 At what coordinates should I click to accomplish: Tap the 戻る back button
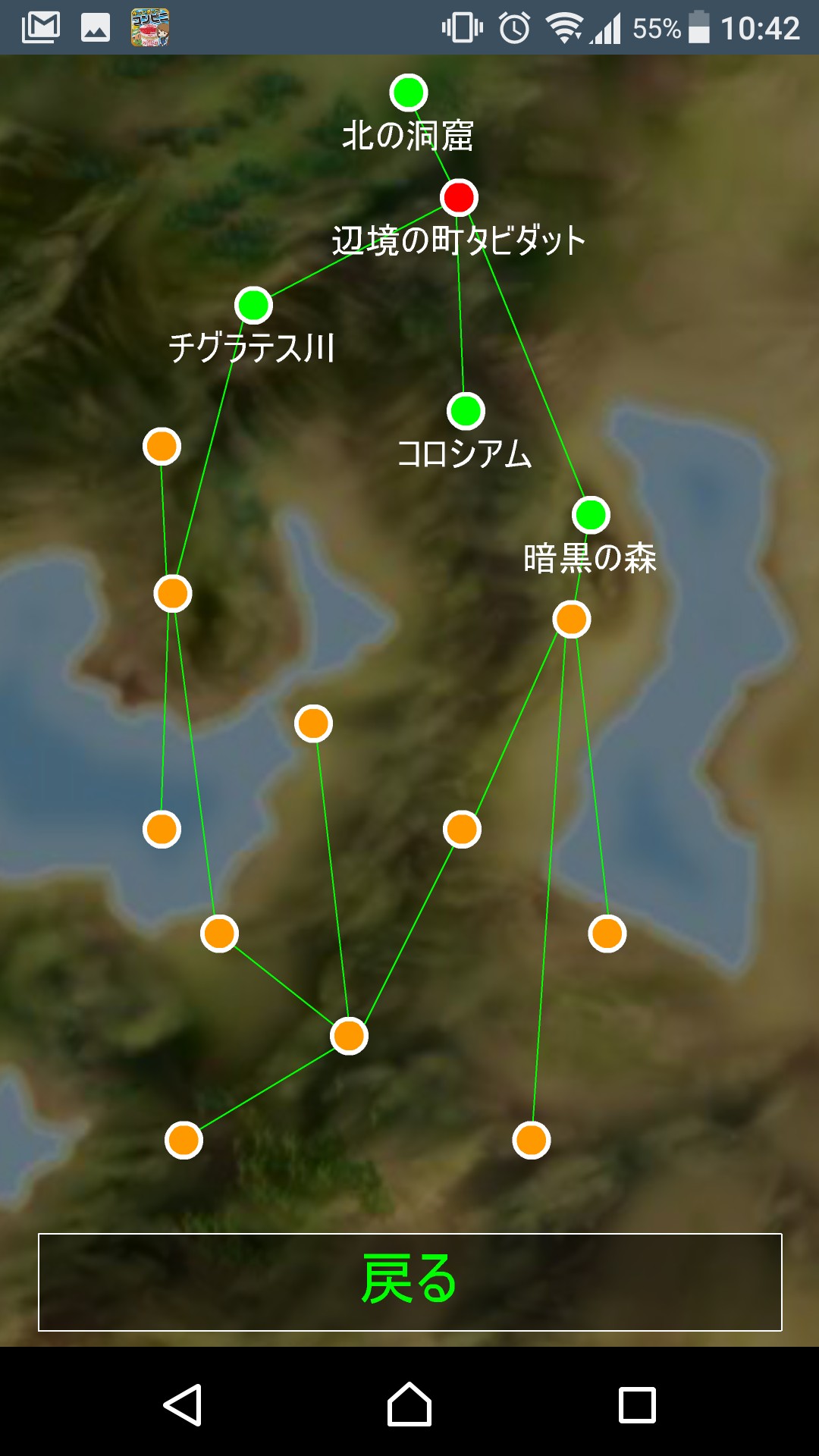(x=409, y=1282)
